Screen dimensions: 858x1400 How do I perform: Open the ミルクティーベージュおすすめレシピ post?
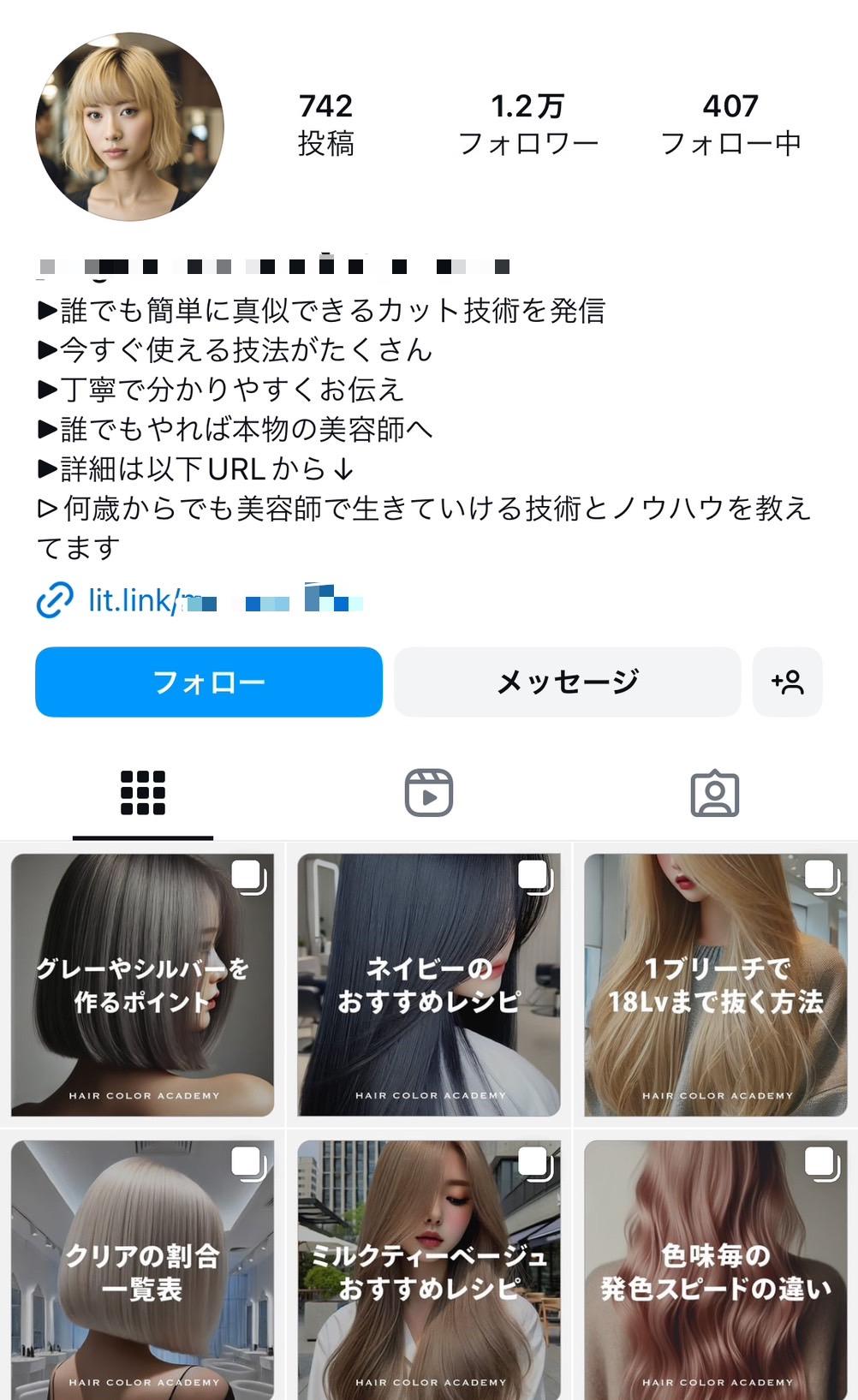[429, 1270]
